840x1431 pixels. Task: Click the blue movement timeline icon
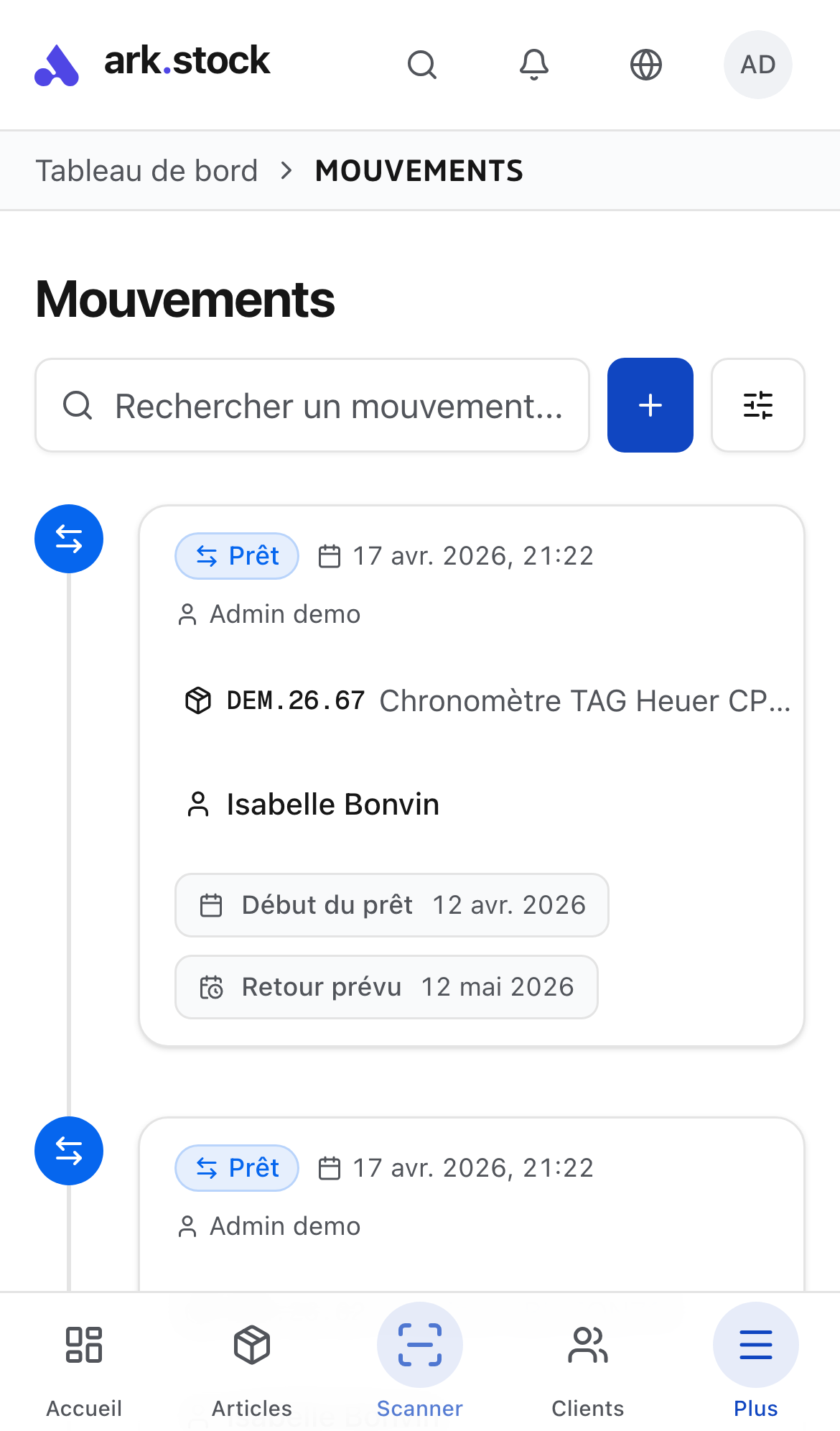[x=68, y=539]
